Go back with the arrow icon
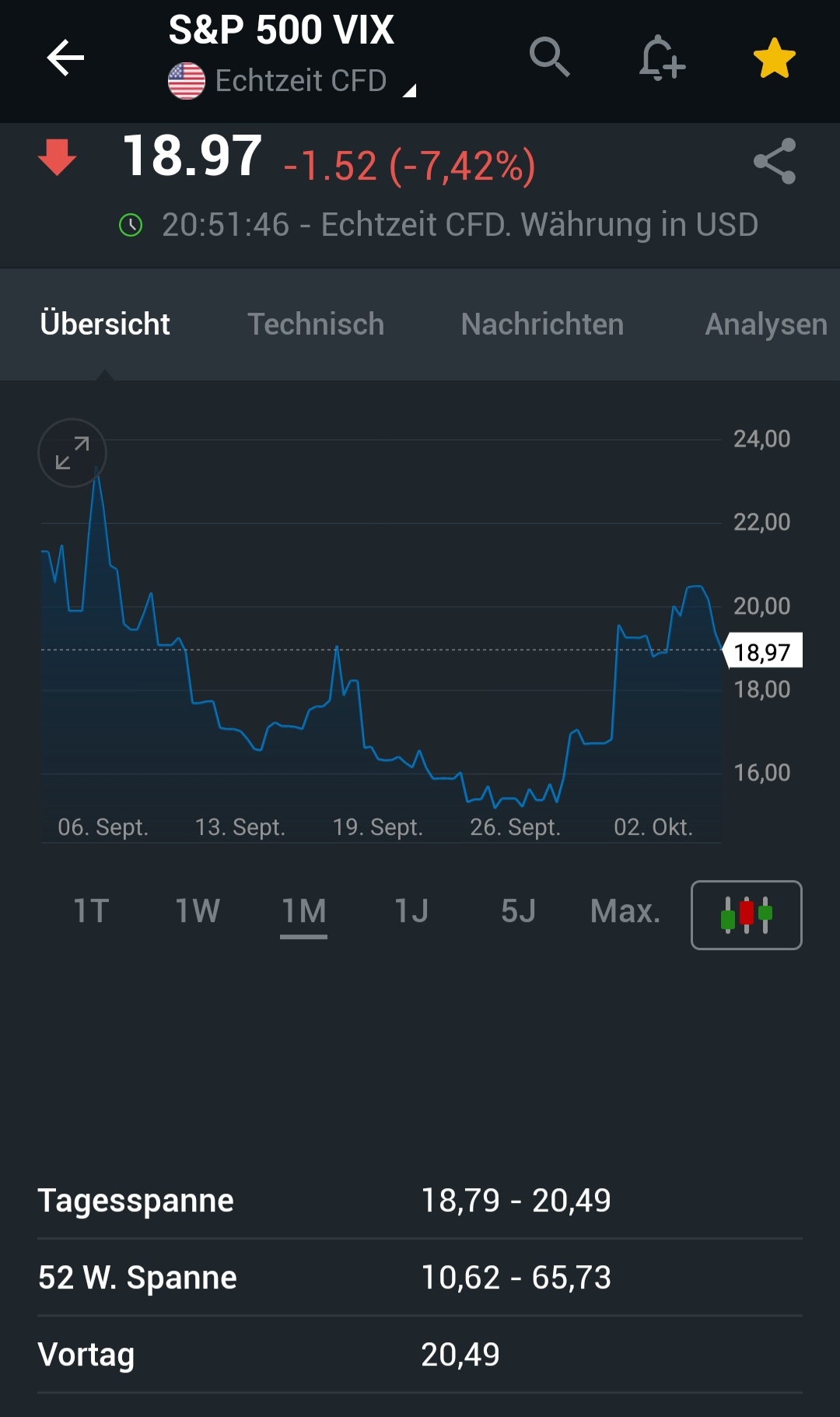 click(65, 58)
